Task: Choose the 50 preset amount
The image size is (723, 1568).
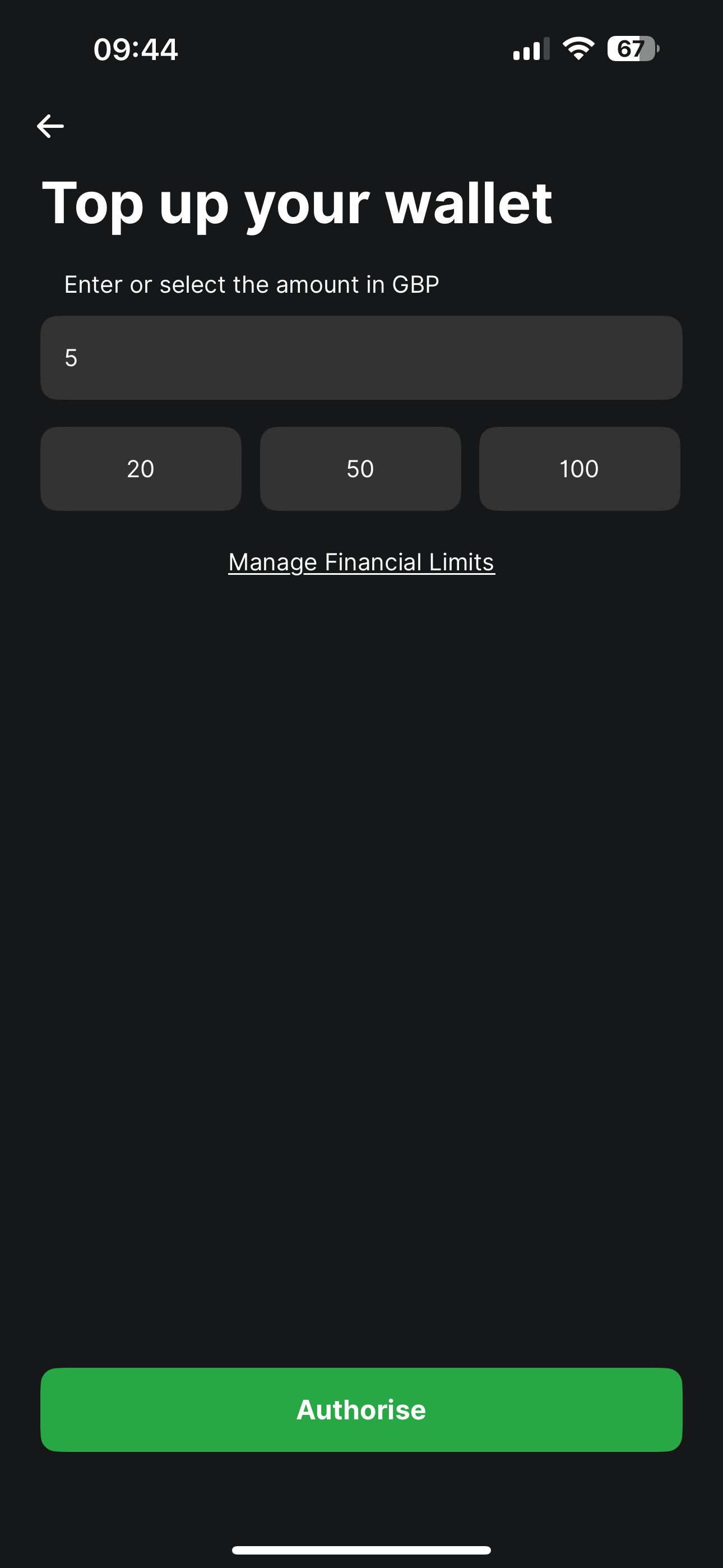Action: coord(360,469)
